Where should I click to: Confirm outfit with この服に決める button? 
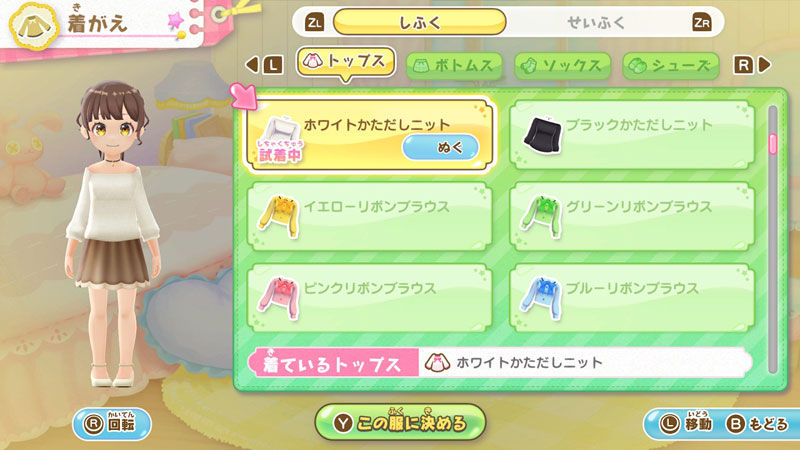pos(400,422)
